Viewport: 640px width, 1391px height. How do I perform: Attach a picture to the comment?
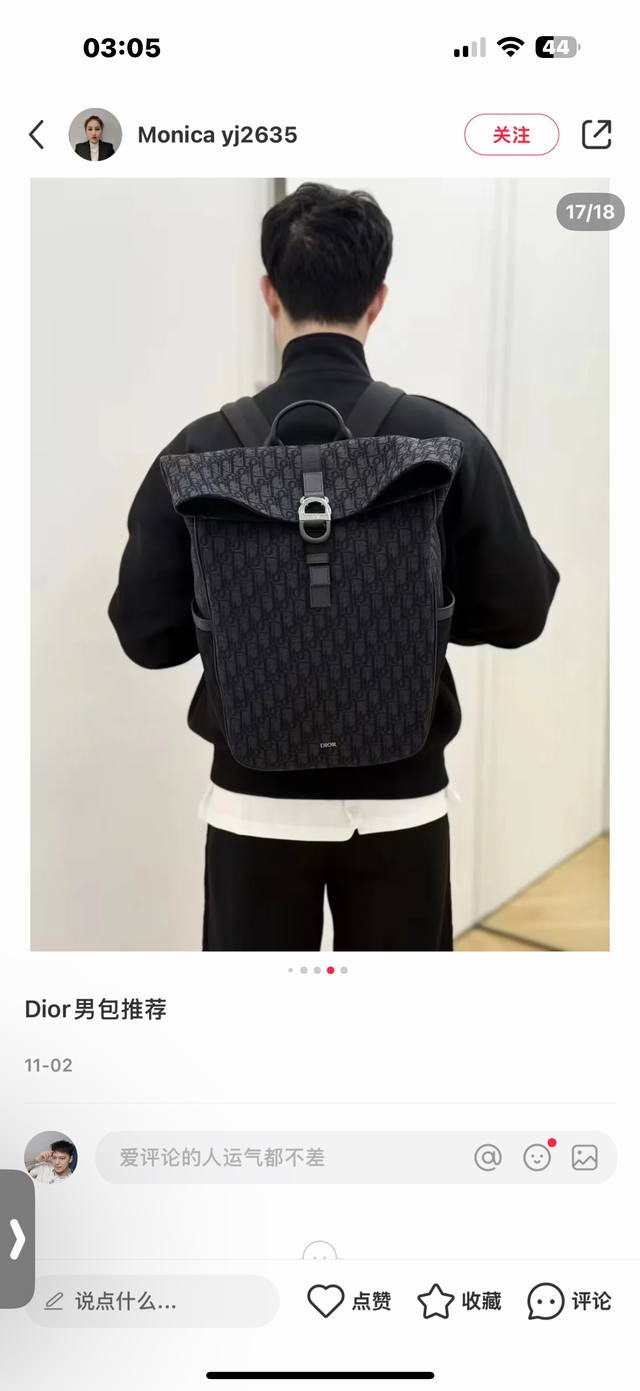pos(584,1158)
